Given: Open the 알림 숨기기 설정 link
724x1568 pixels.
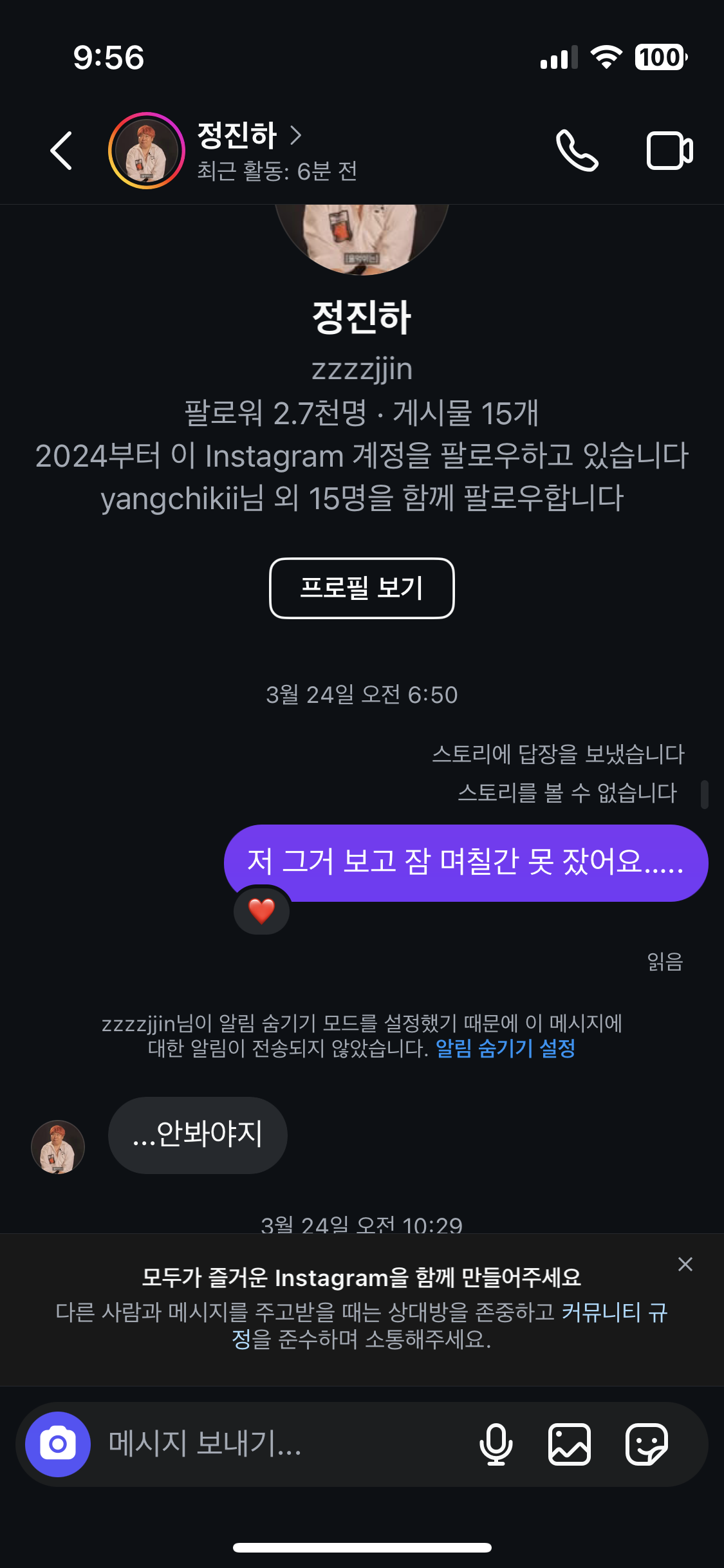Looking at the screenshot, I should (506, 1049).
